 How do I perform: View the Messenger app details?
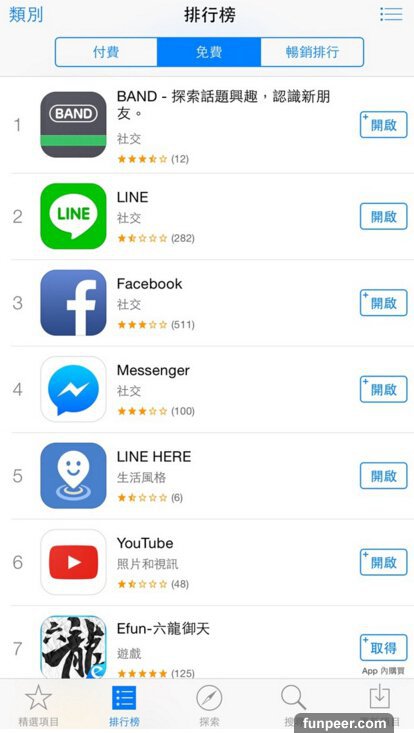click(207, 389)
